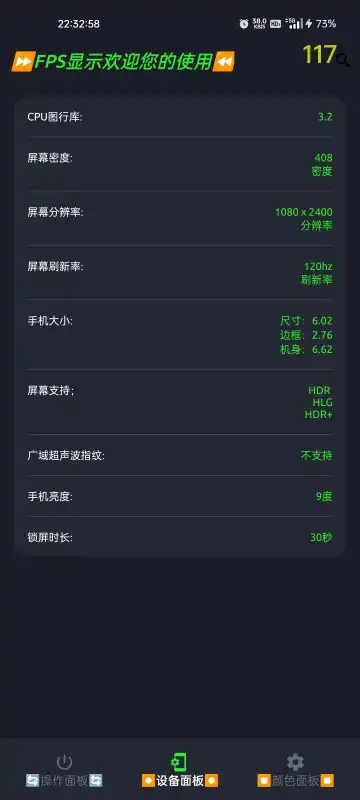Screen dimensions: 360x800
Task: Open the search magnifier icon
Action: point(343,61)
